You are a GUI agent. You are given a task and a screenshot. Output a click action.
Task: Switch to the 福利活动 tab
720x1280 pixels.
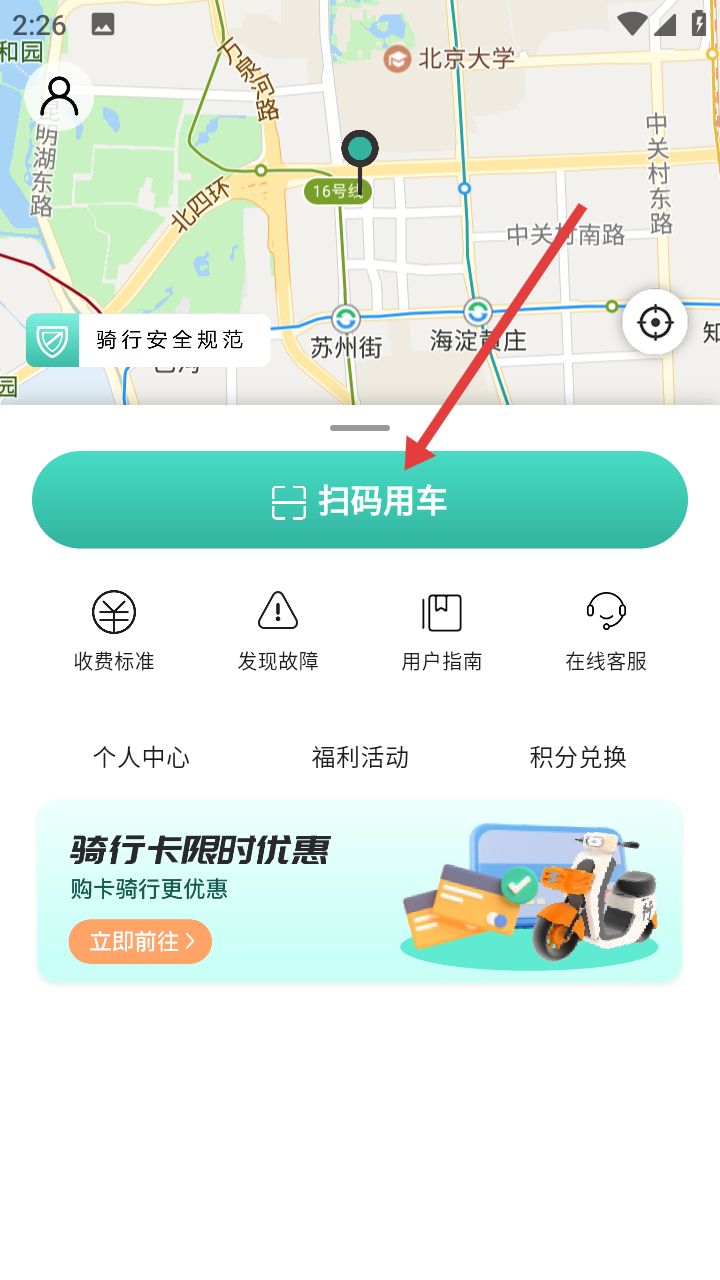360,757
